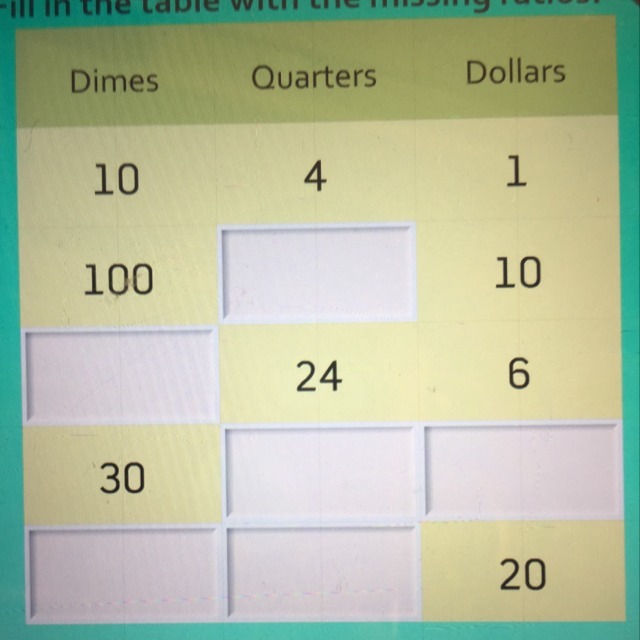
Task: Tap the blank Quarters box in the 20 dollars row
Action: 322,572
